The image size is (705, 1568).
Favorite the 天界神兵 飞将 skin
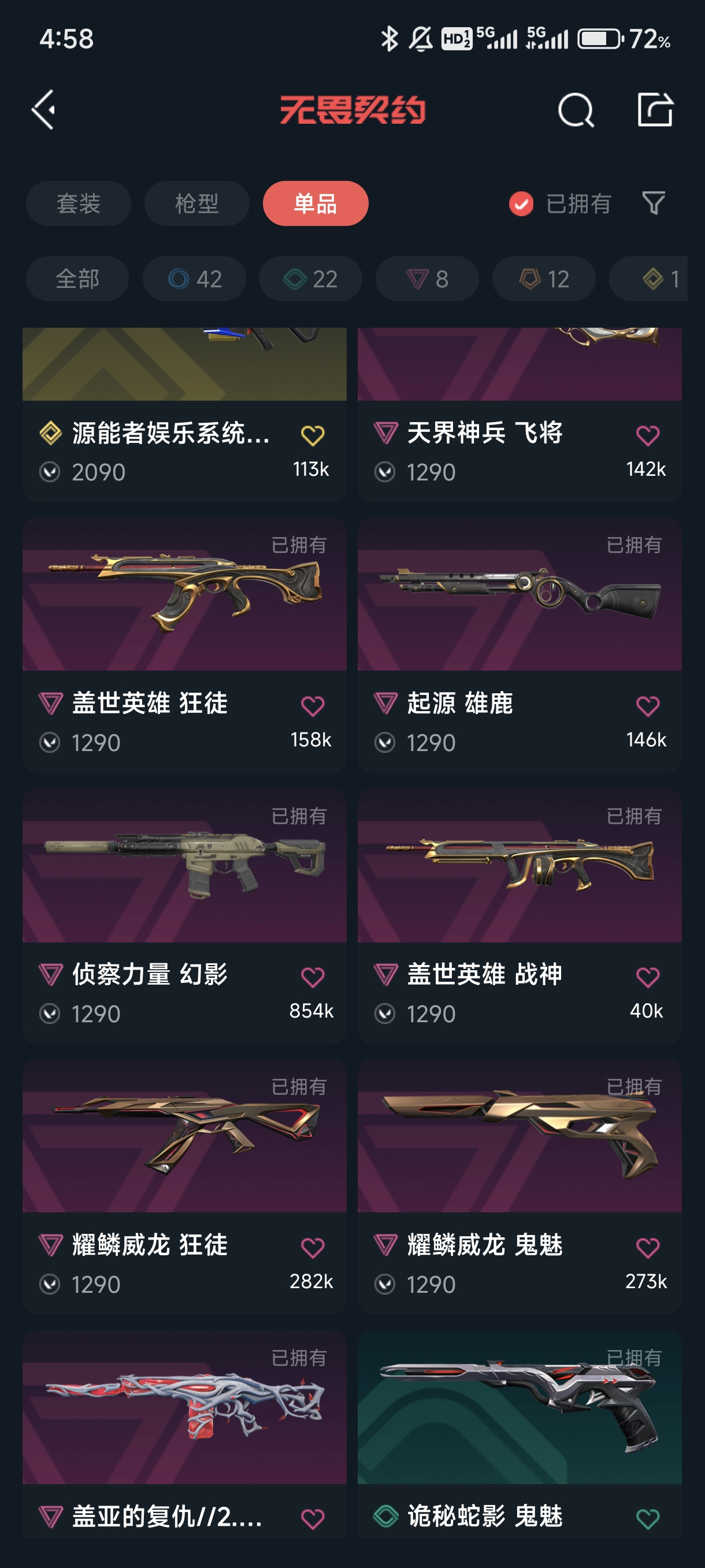click(x=647, y=435)
